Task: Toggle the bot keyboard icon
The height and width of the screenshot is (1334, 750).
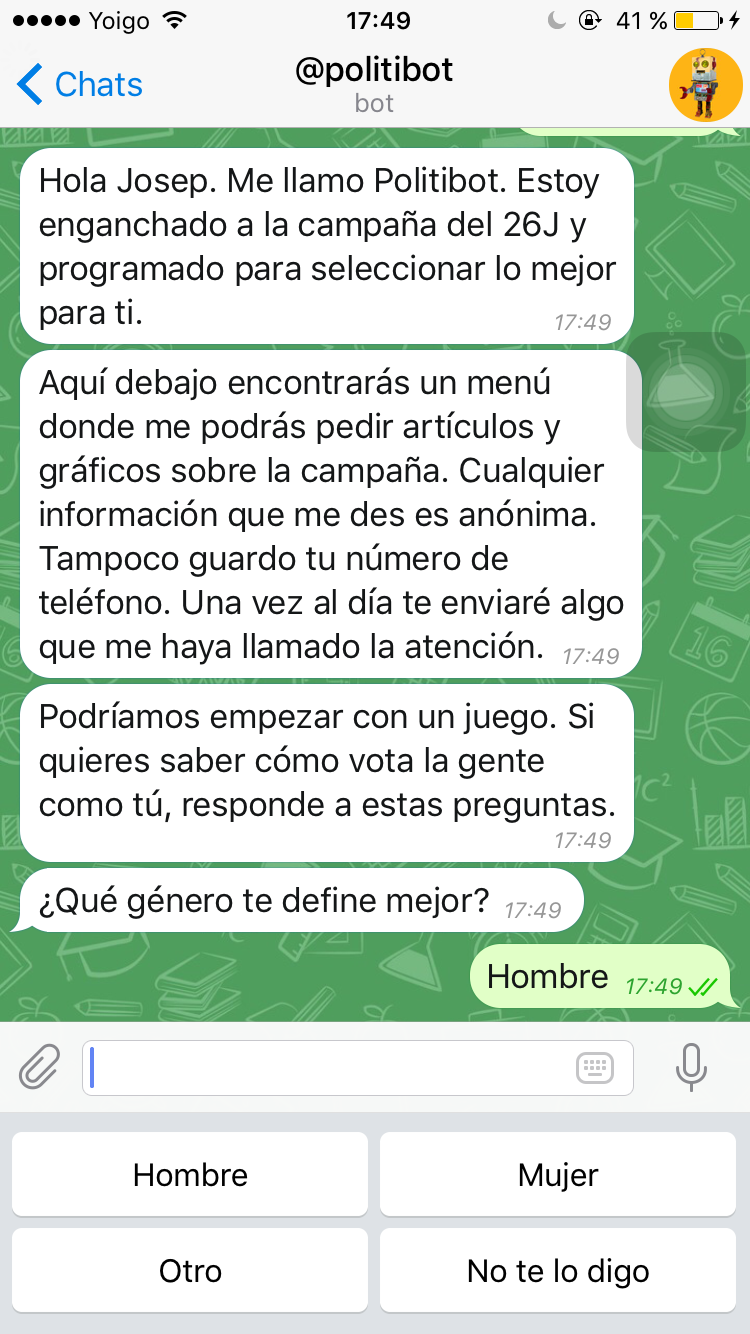Action: pos(595,1068)
